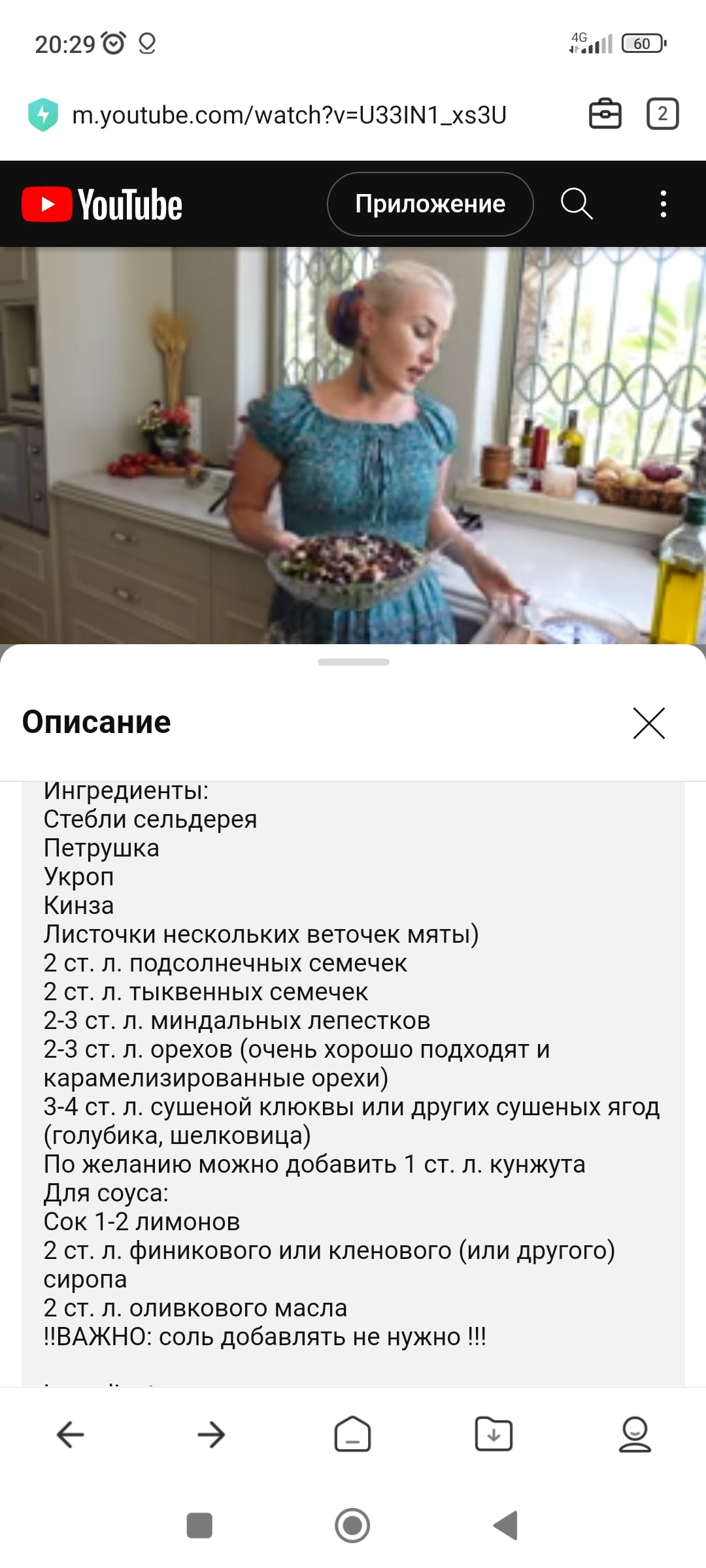The height and width of the screenshot is (1568, 706).
Task: Open YouTube search
Action: tap(577, 204)
